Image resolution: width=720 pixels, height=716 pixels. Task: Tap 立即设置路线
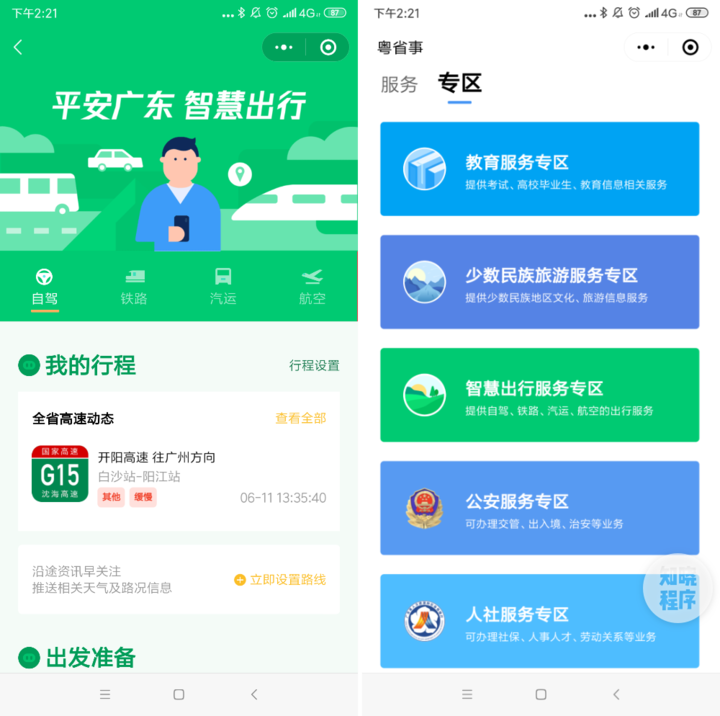pos(280,580)
